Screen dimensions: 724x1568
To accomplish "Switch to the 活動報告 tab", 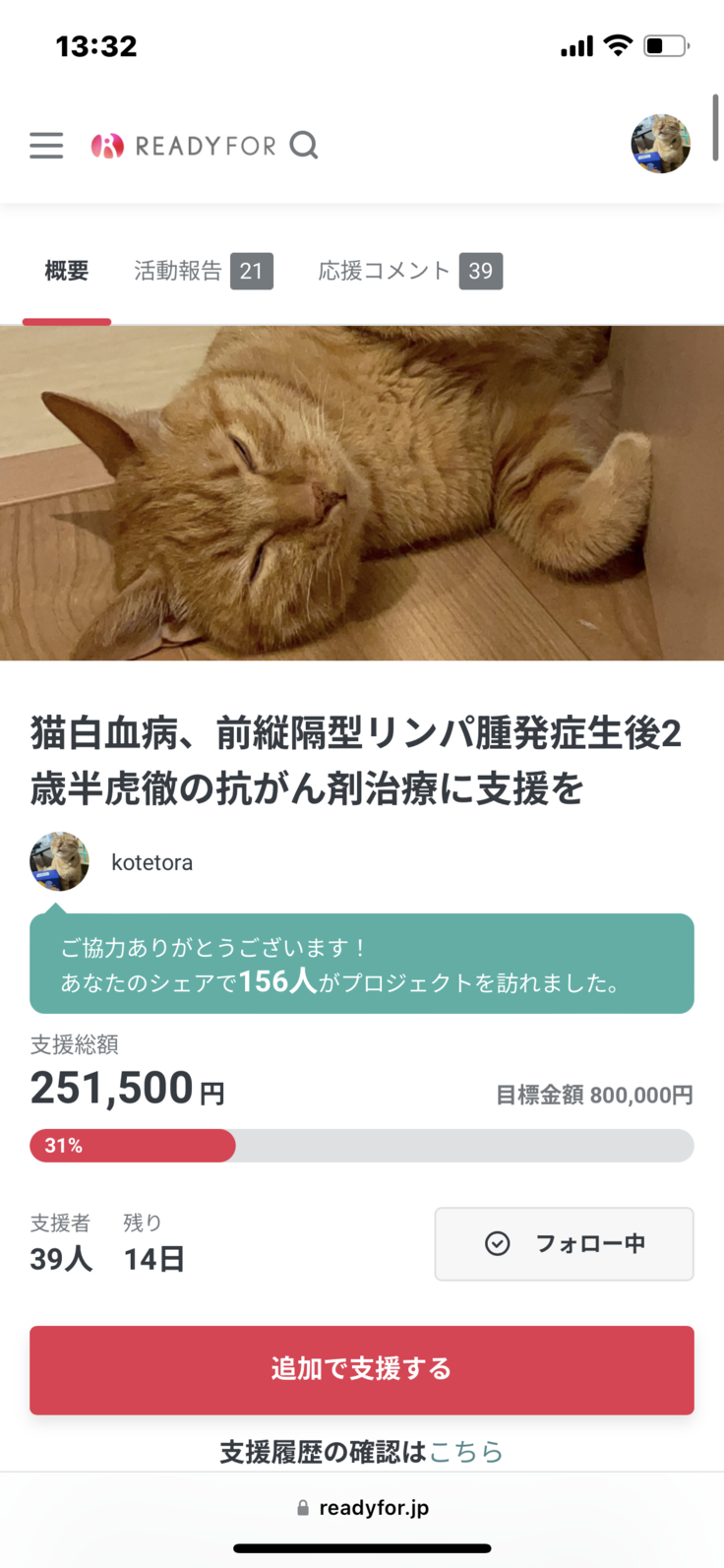I will (202, 271).
